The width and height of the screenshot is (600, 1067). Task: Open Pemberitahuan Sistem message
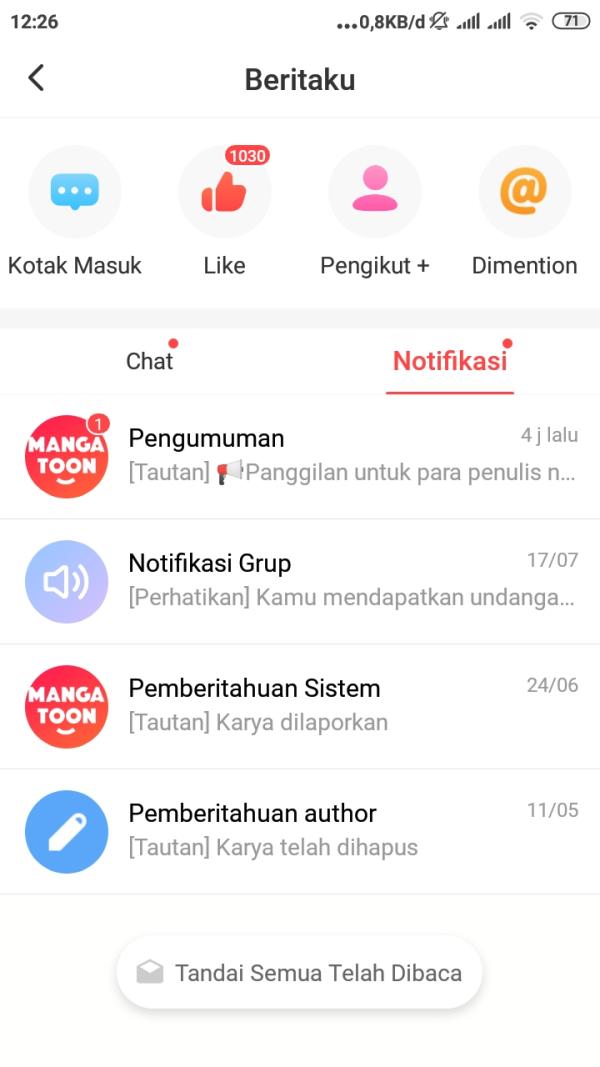300,705
